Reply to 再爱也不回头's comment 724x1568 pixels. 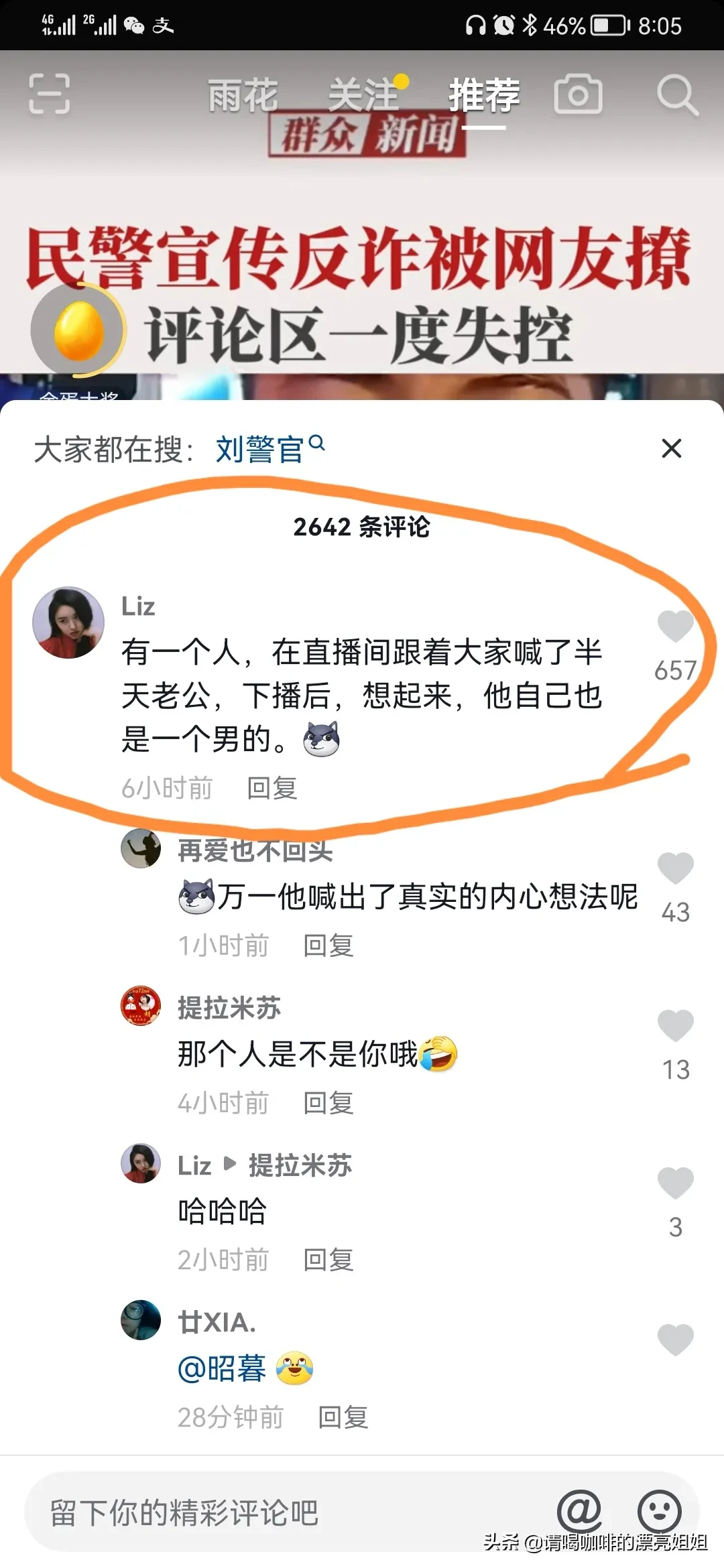point(328,945)
